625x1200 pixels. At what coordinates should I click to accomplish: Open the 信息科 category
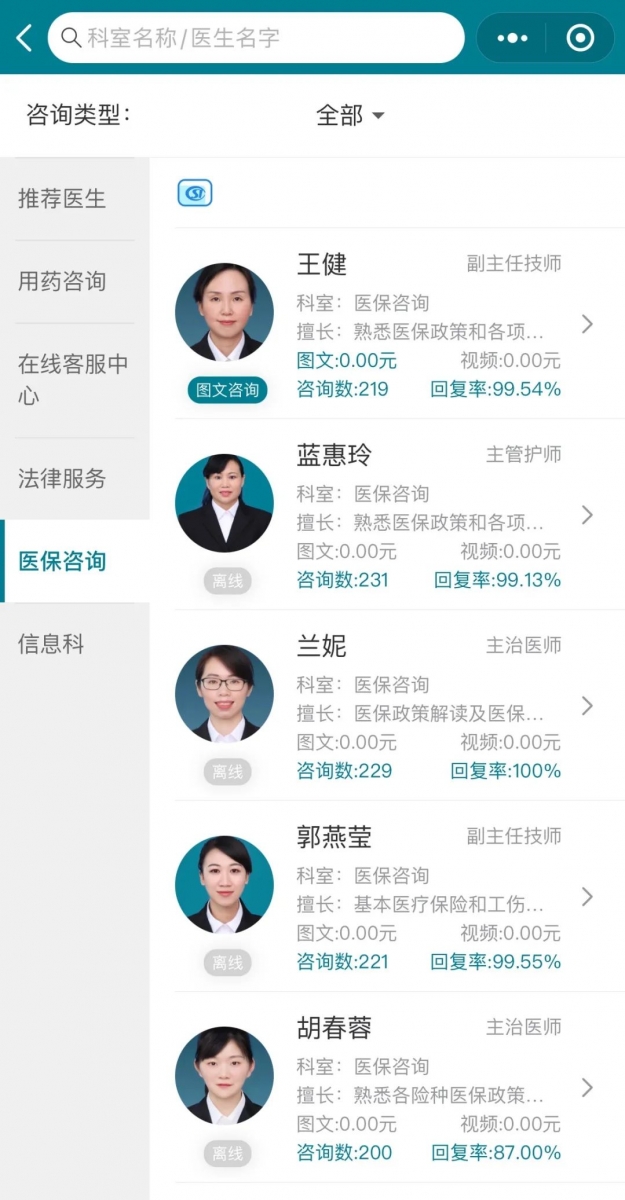click(50, 644)
